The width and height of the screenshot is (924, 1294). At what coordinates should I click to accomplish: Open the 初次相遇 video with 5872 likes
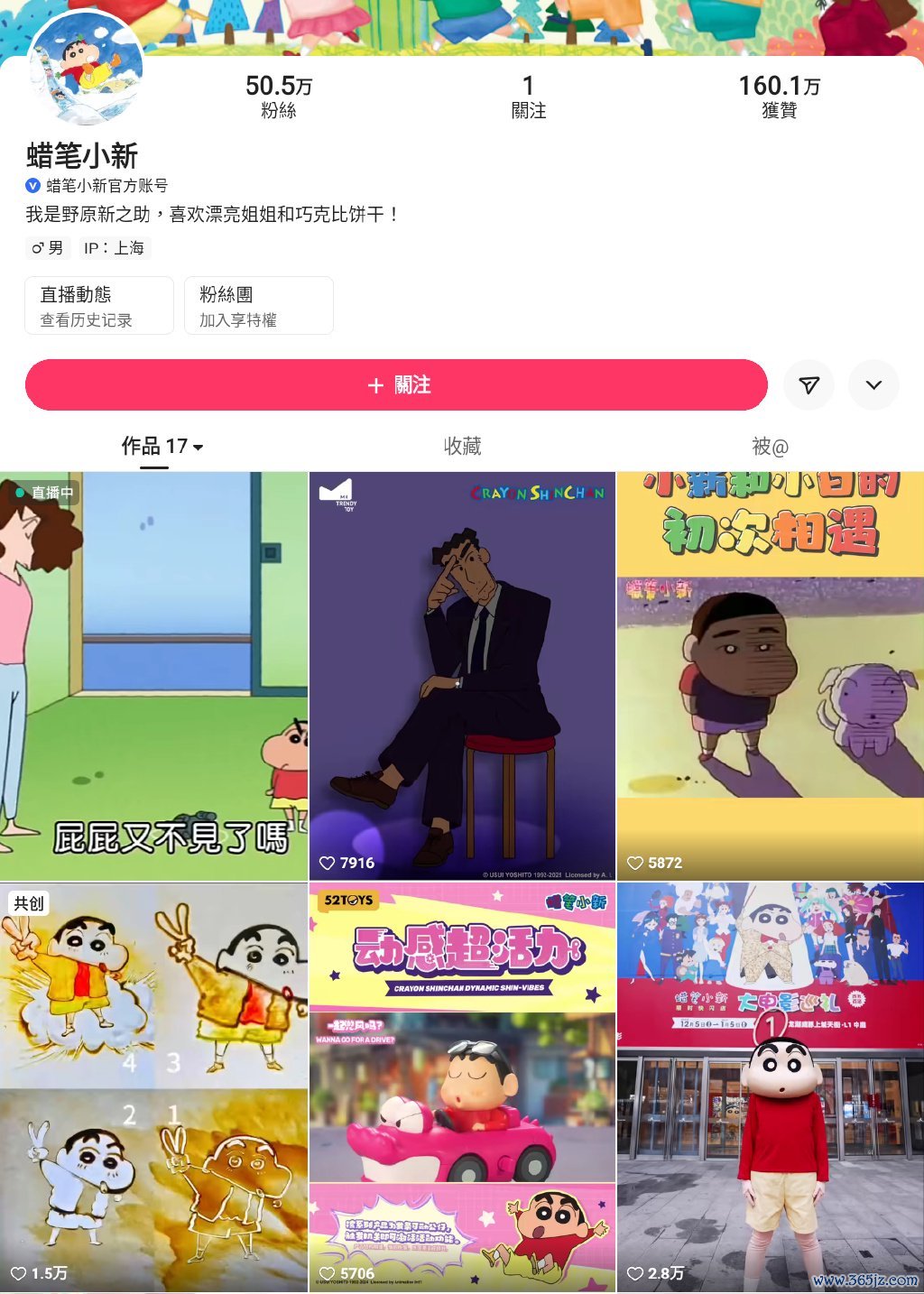(770, 675)
